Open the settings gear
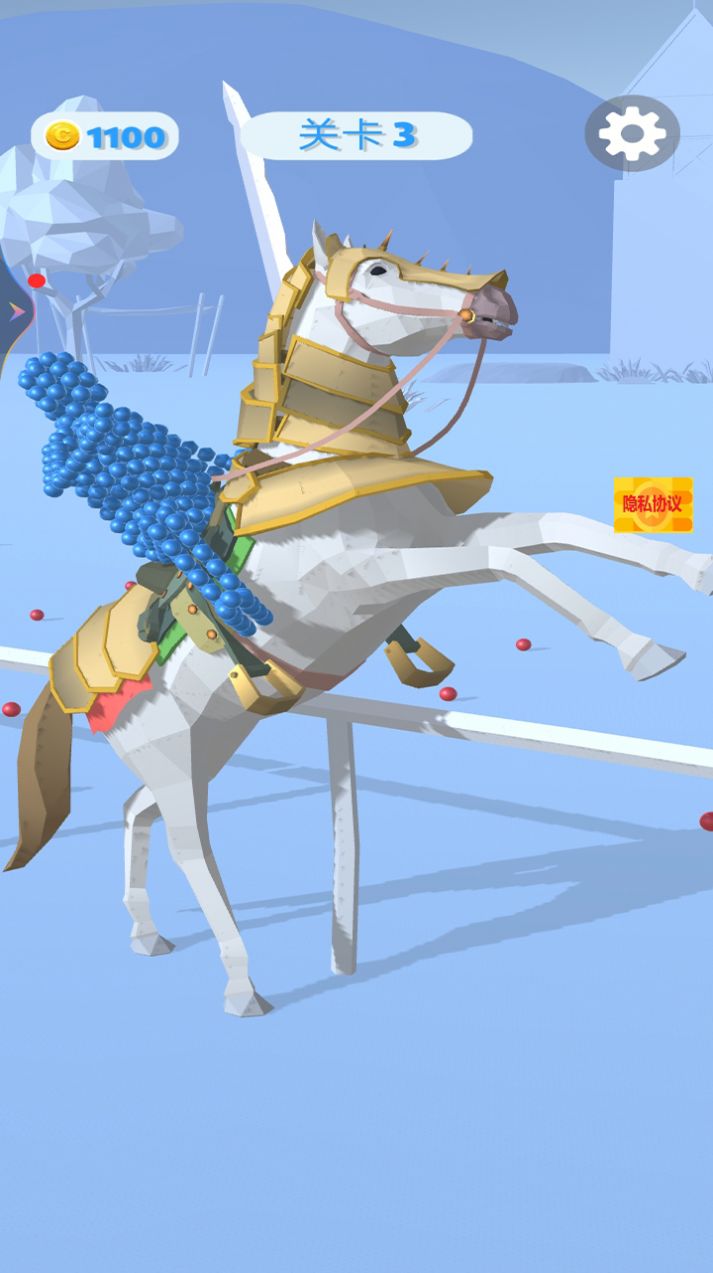Viewport: 713px width, 1273px height. pos(632,133)
